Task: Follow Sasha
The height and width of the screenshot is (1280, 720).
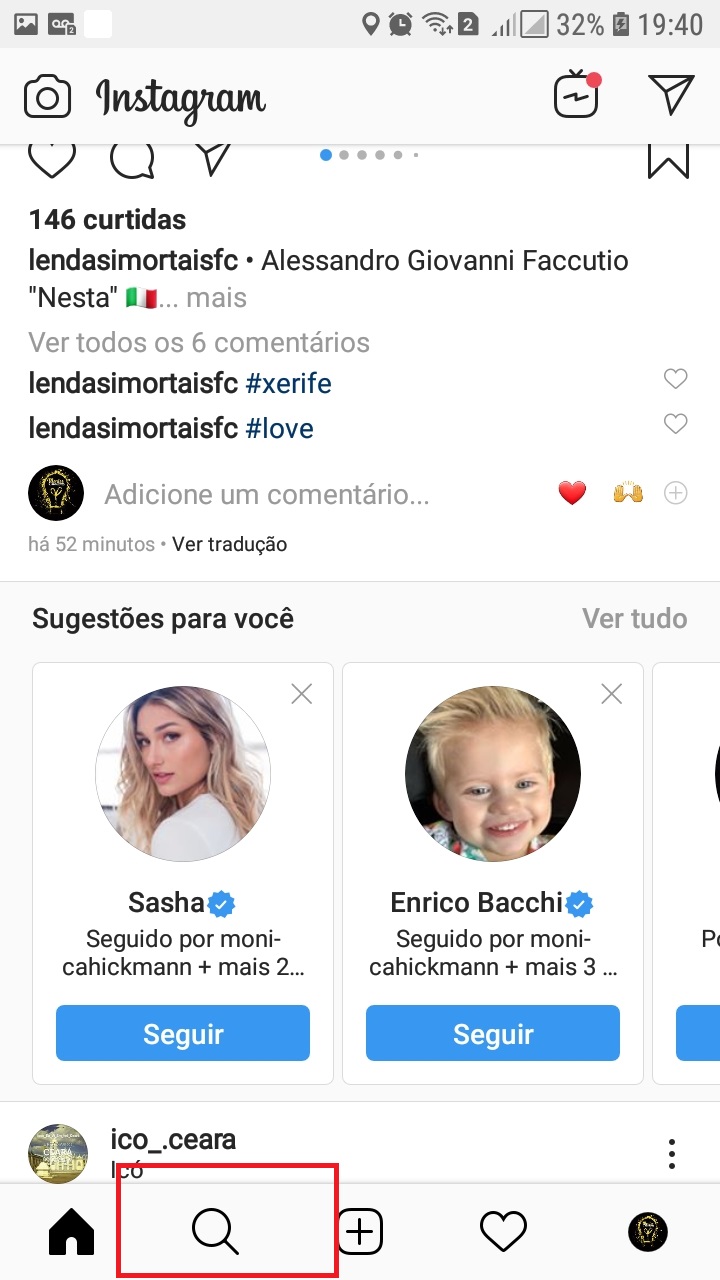Action: point(183,1033)
